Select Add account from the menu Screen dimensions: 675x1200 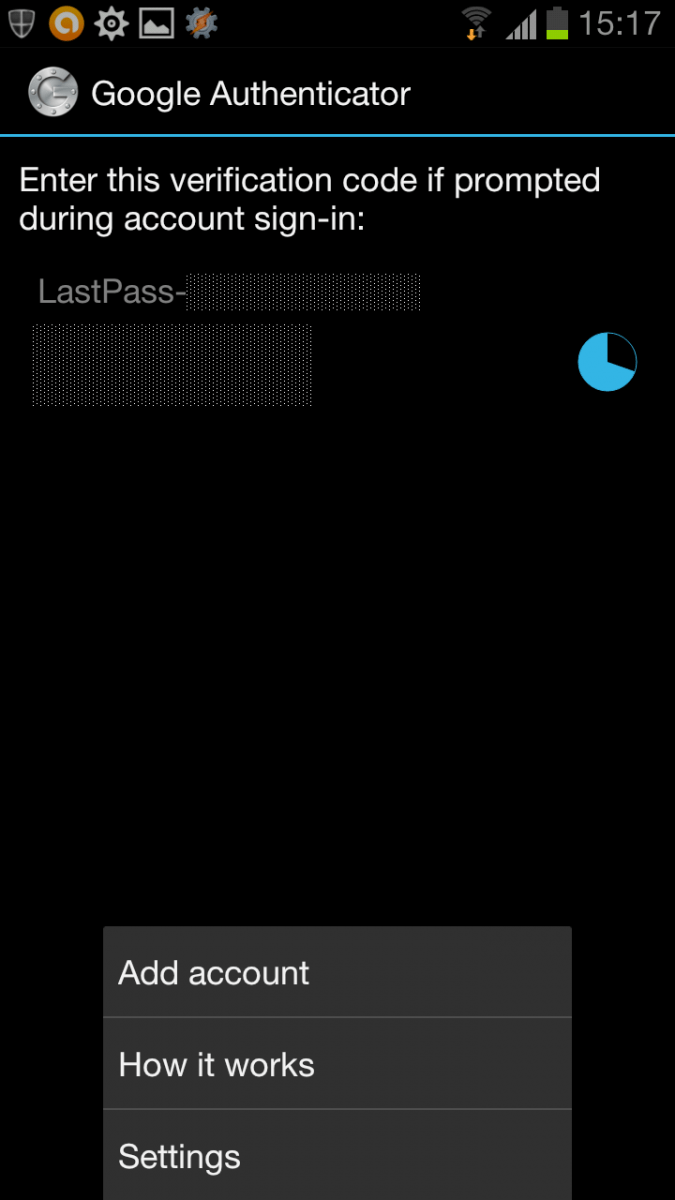tap(337, 972)
